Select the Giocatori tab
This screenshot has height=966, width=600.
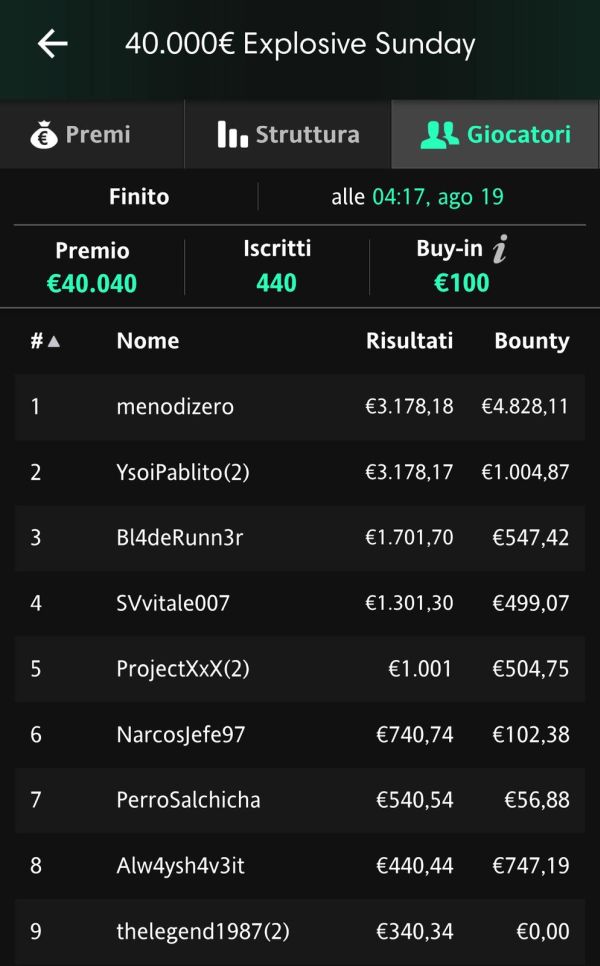(x=495, y=134)
